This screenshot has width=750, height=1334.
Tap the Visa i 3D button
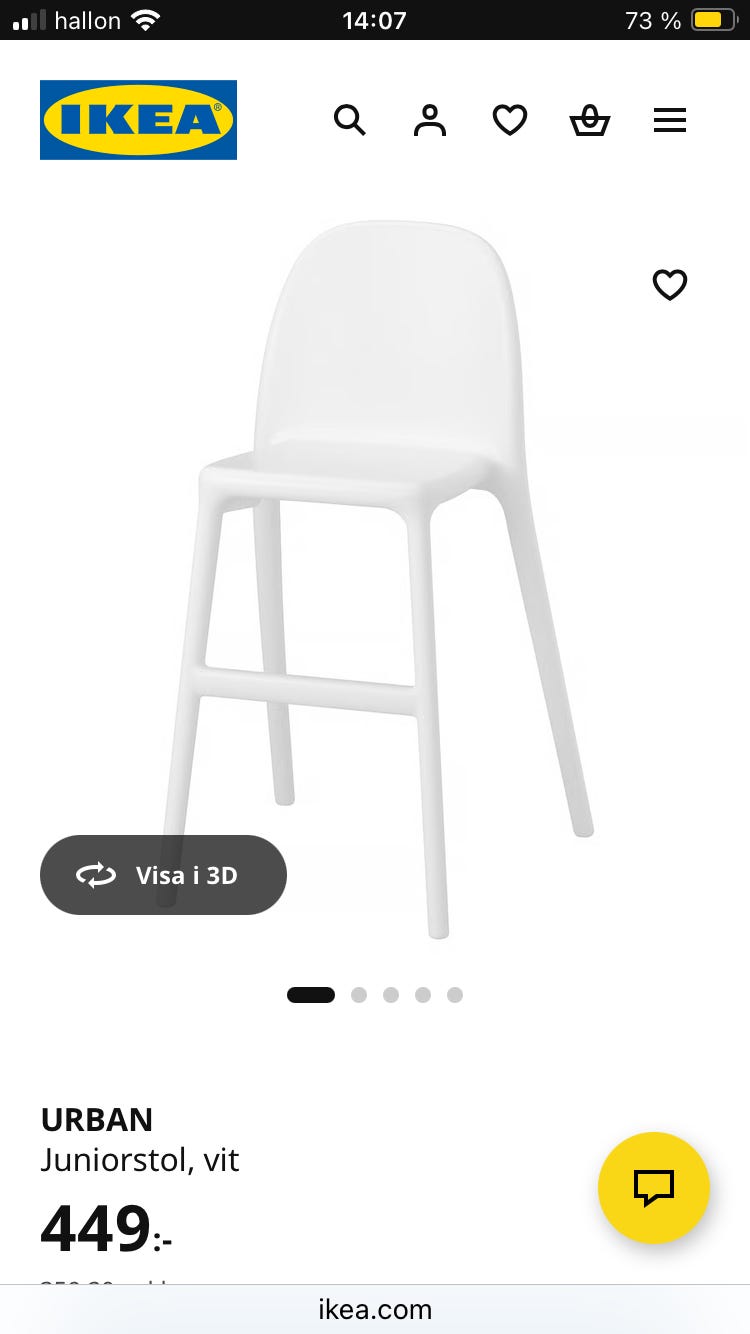coord(163,875)
